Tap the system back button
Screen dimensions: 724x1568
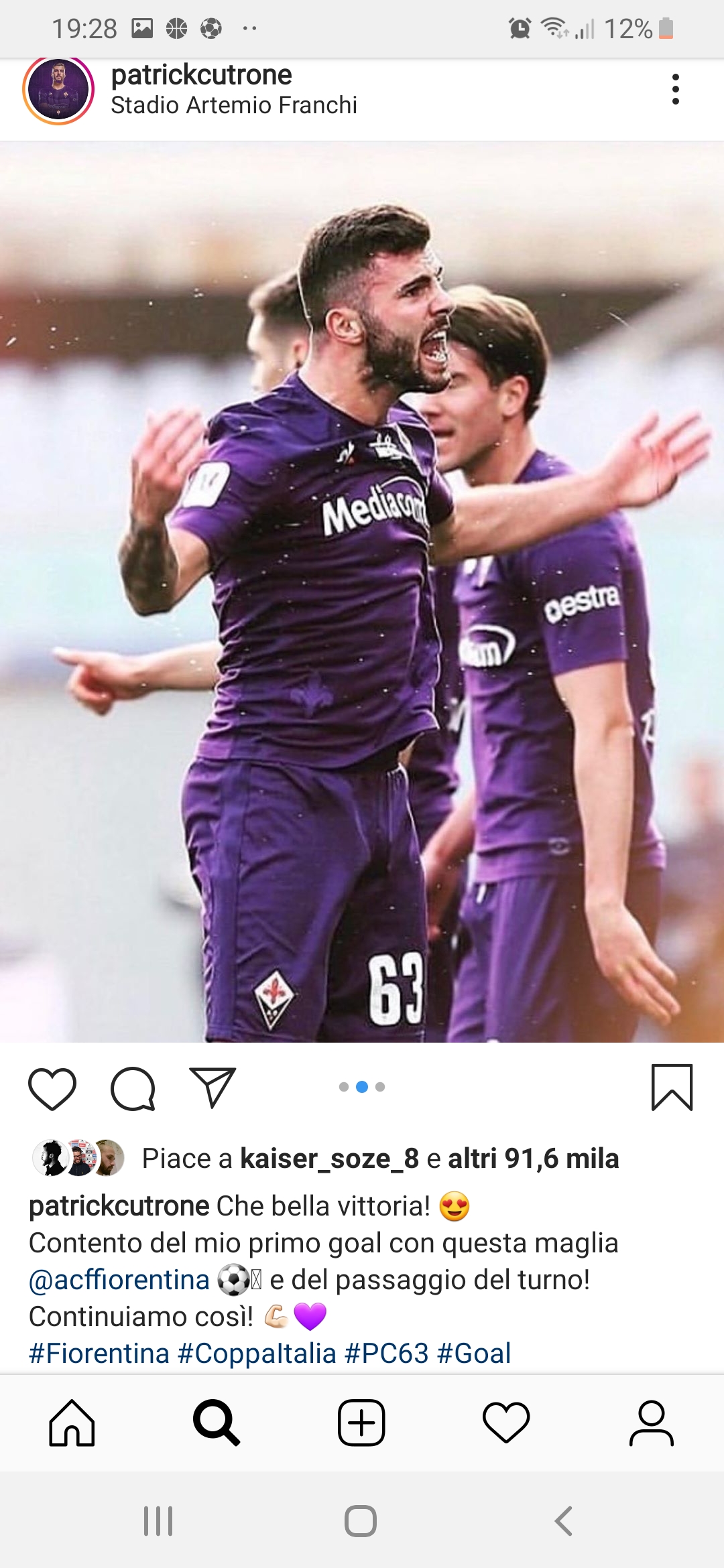point(563,1521)
